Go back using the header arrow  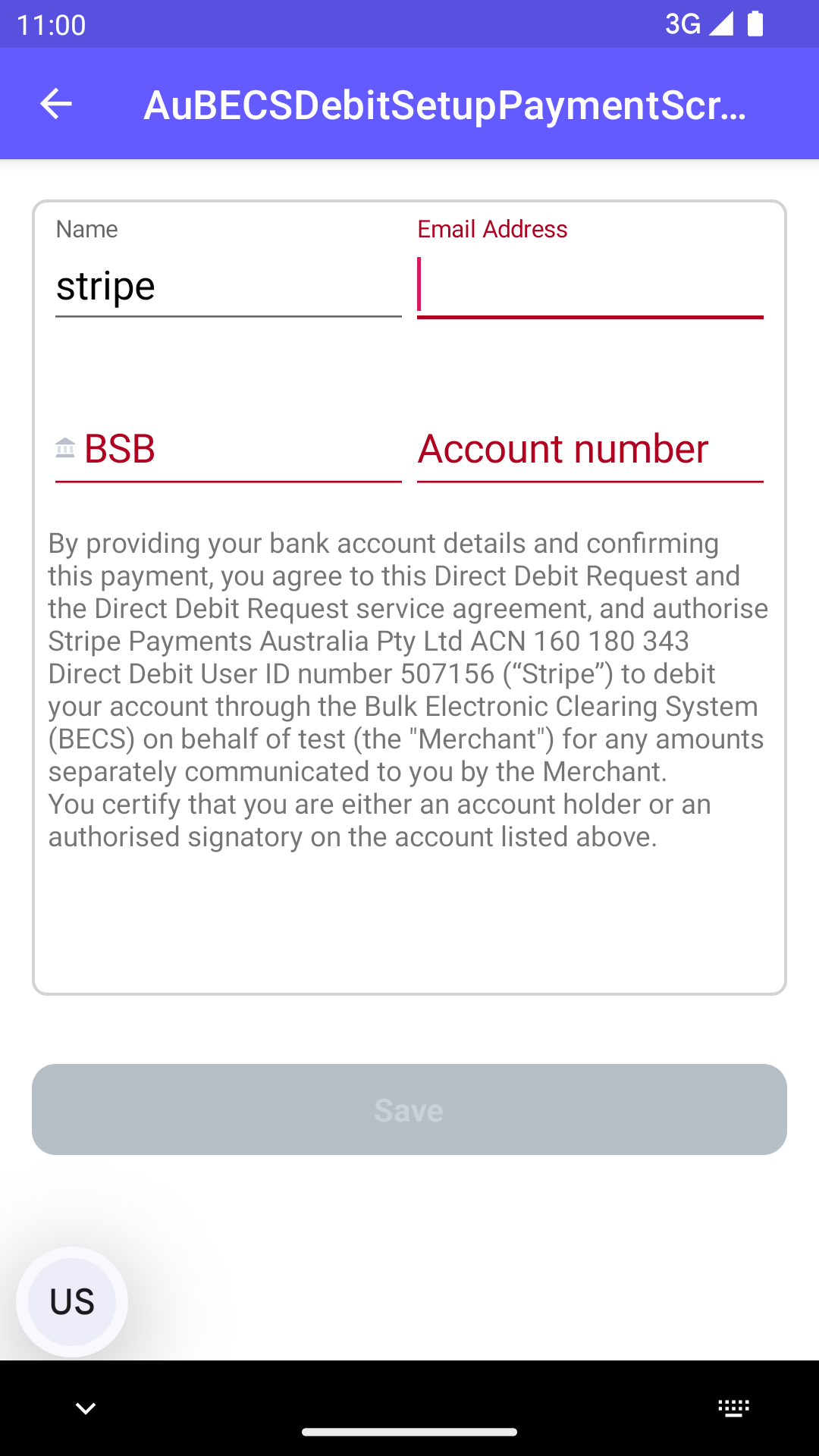pos(56,104)
